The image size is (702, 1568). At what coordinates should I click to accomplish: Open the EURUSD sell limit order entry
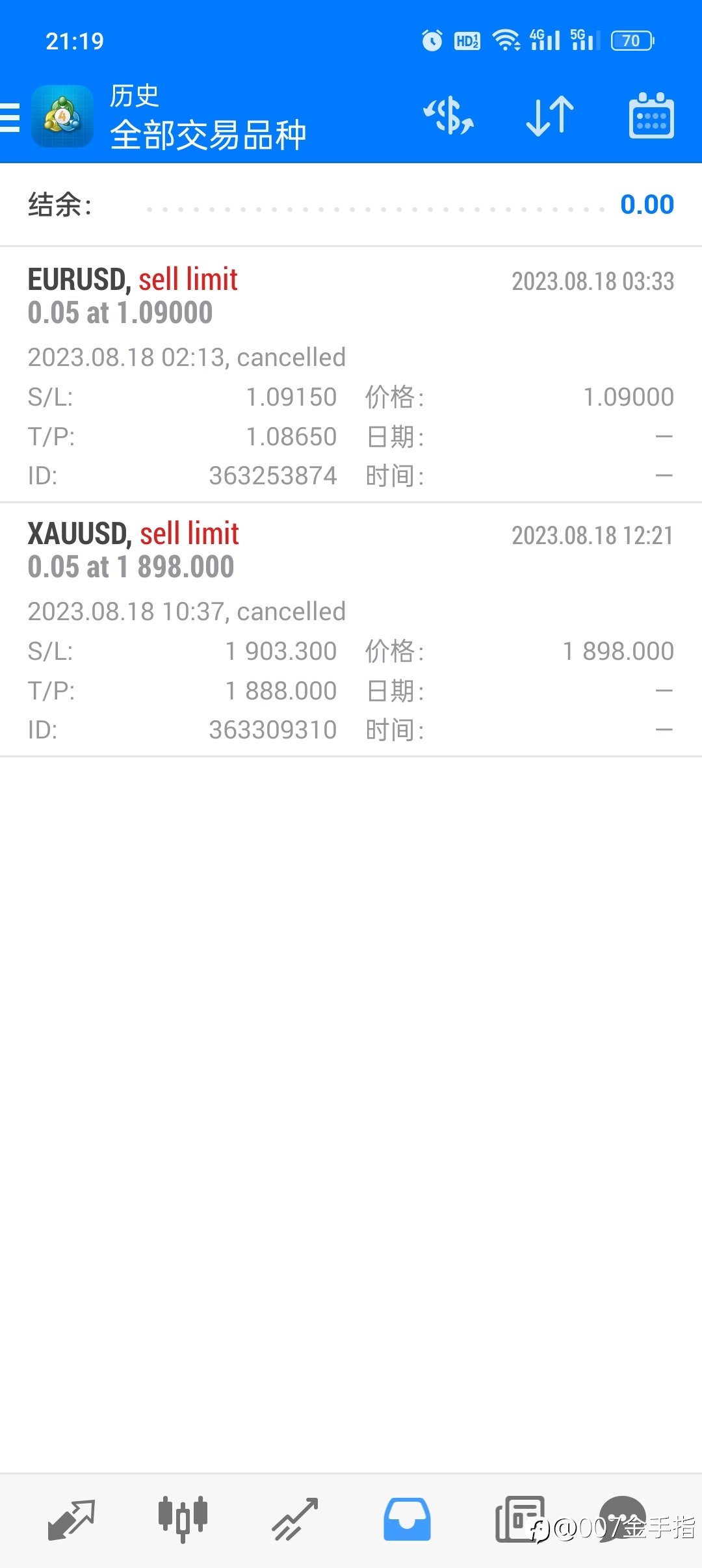tap(351, 374)
